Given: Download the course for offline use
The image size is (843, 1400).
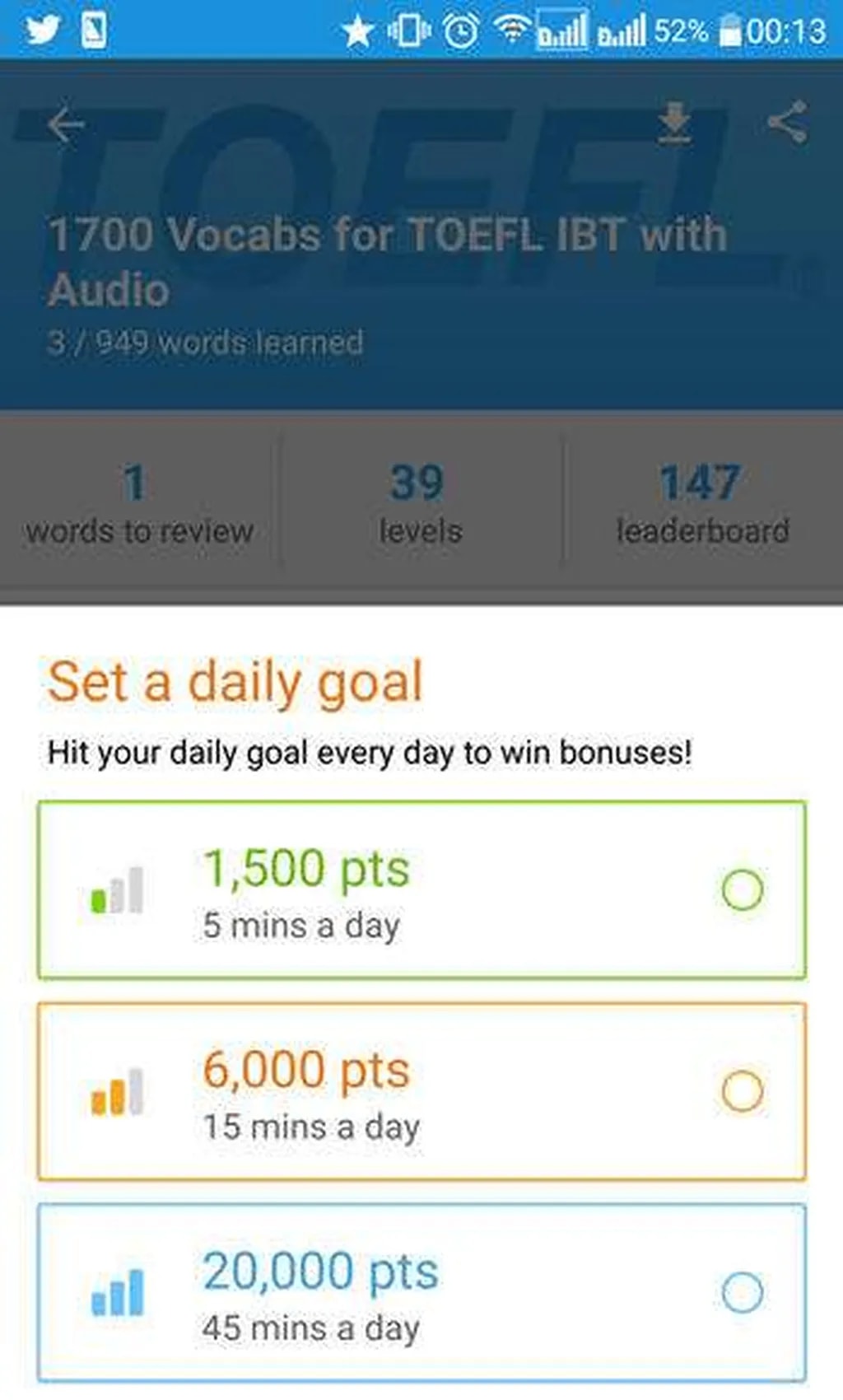Looking at the screenshot, I should coord(674,124).
